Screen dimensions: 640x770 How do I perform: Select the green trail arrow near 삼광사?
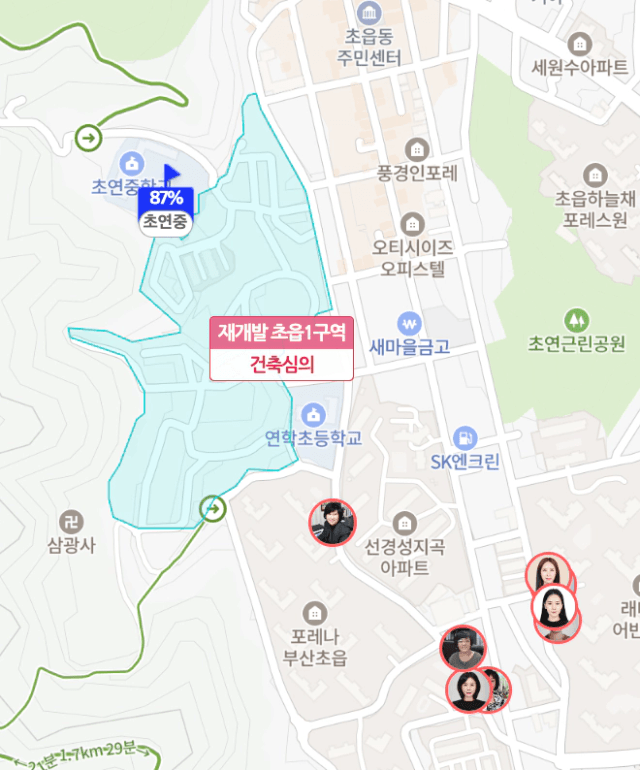click(x=212, y=510)
